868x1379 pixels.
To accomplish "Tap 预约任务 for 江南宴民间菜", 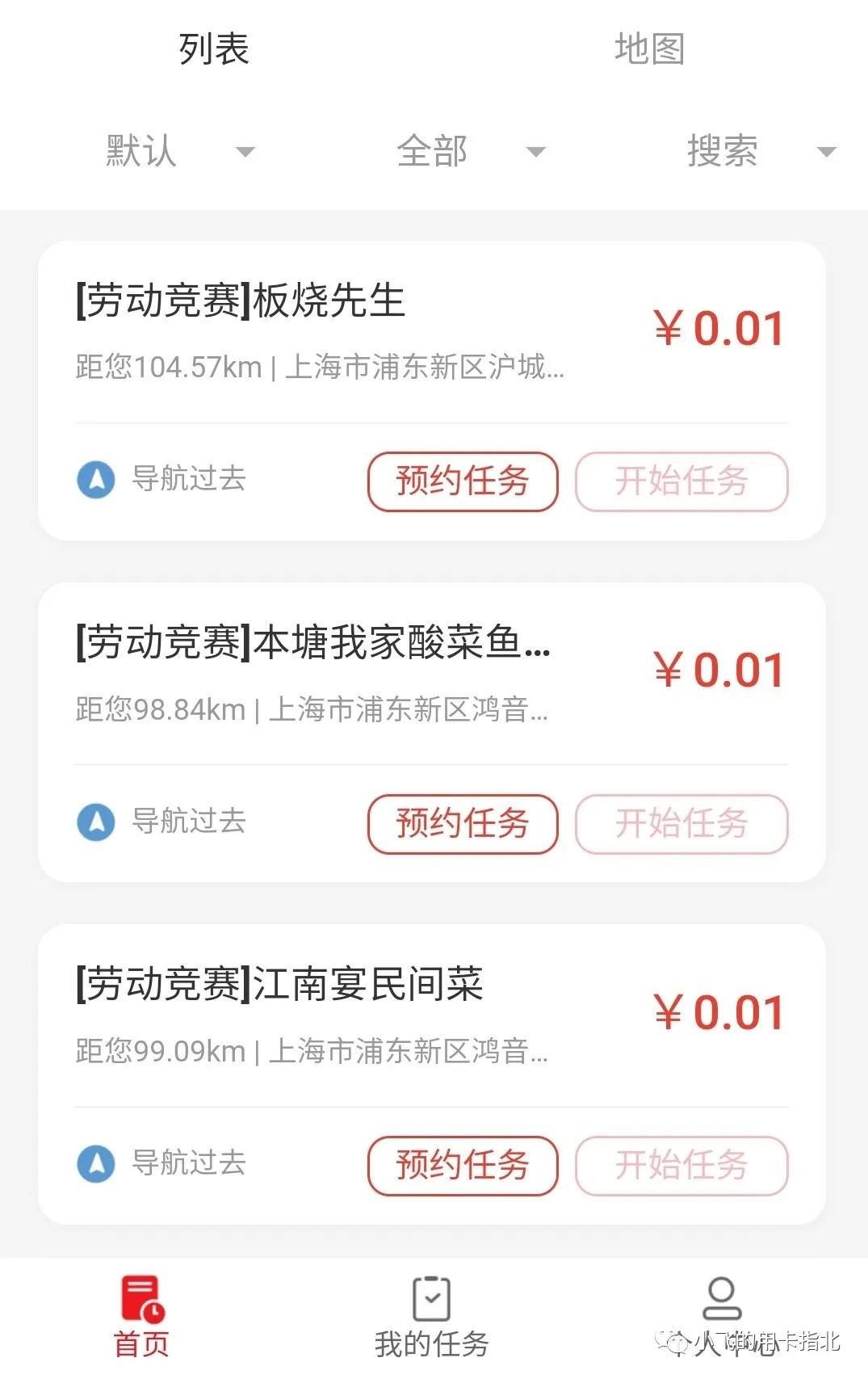I will click(462, 1166).
